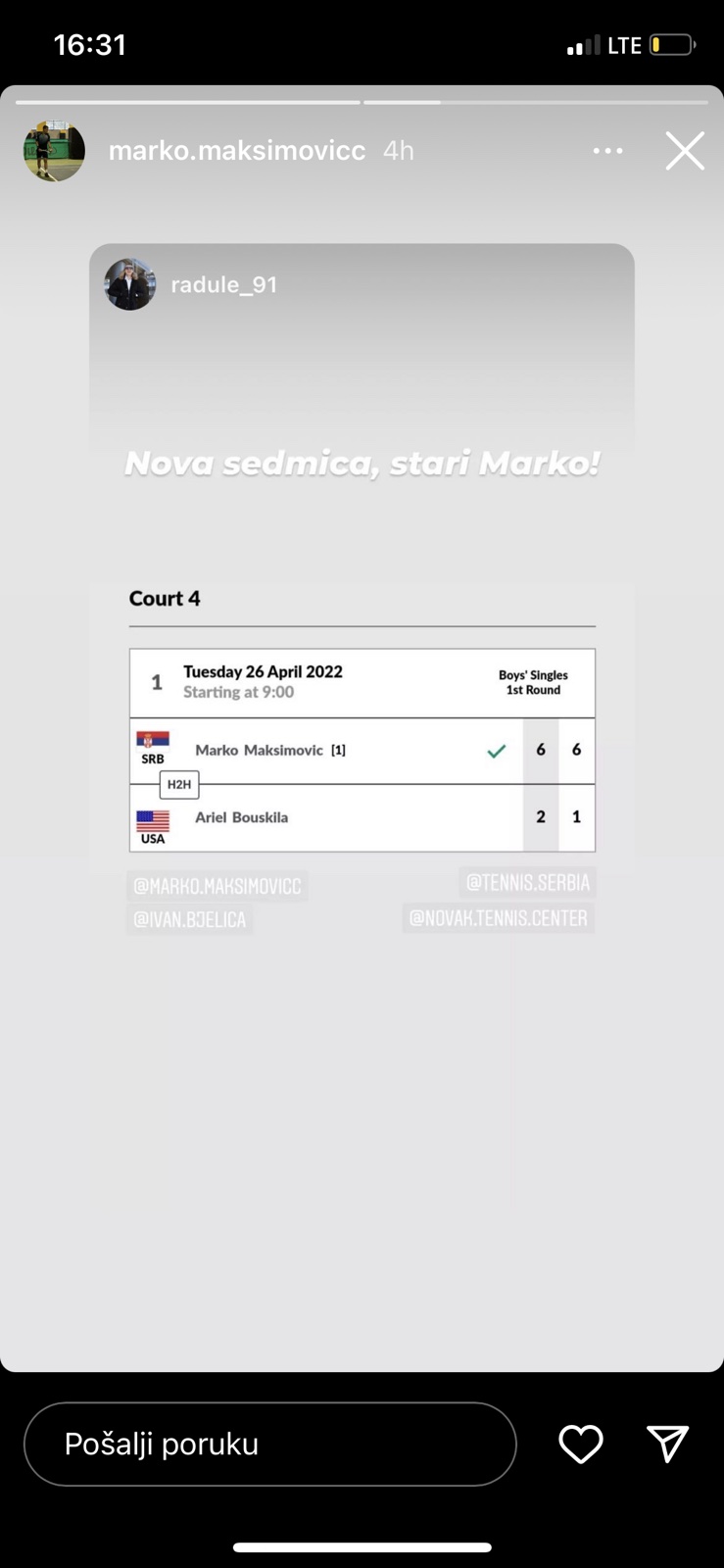Viewport: 724px width, 1568px height.
Task: Tap the @MARKO.MAKSIMOVICC mention
Action: coord(217,886)
